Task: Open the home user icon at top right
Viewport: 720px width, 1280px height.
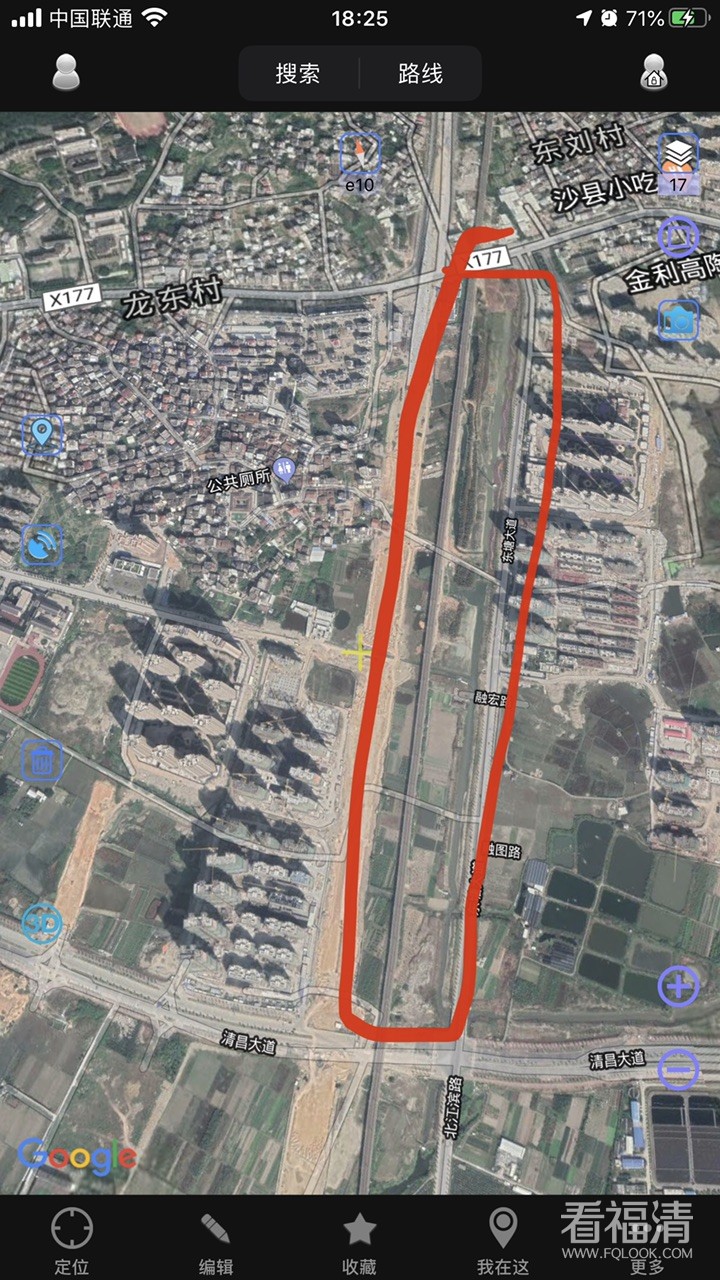Action: [x=654, y=72]
